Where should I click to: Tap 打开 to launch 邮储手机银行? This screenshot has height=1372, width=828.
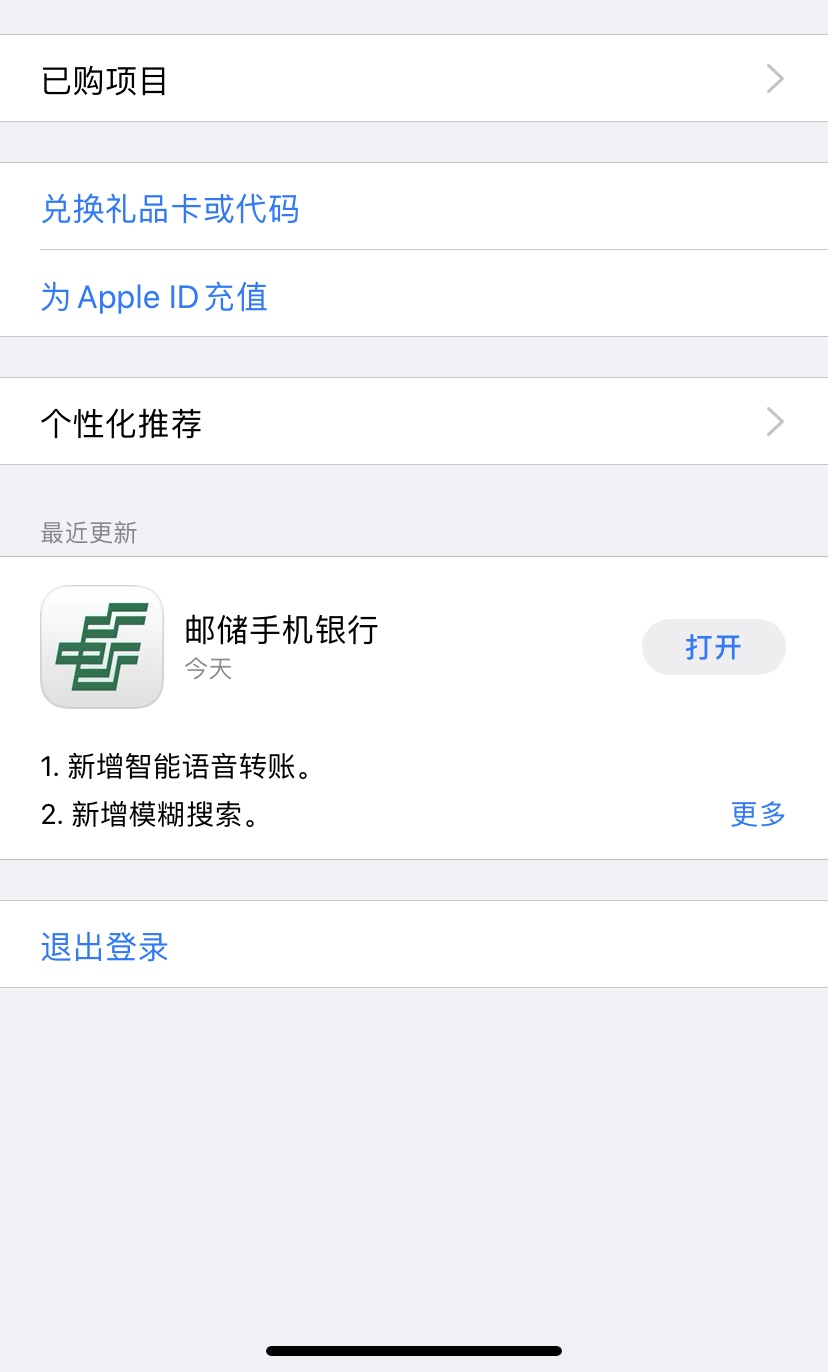coord(713,647)
